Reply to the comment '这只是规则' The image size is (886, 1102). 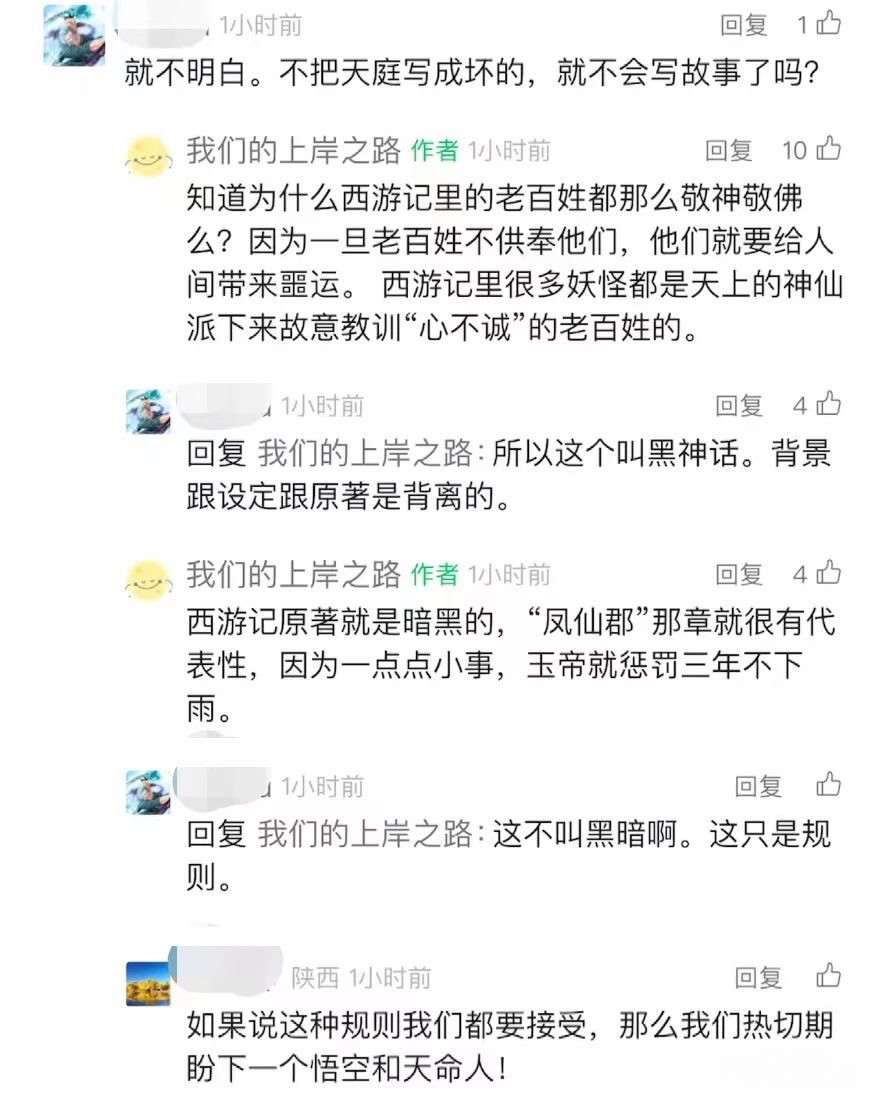point(758,785)
